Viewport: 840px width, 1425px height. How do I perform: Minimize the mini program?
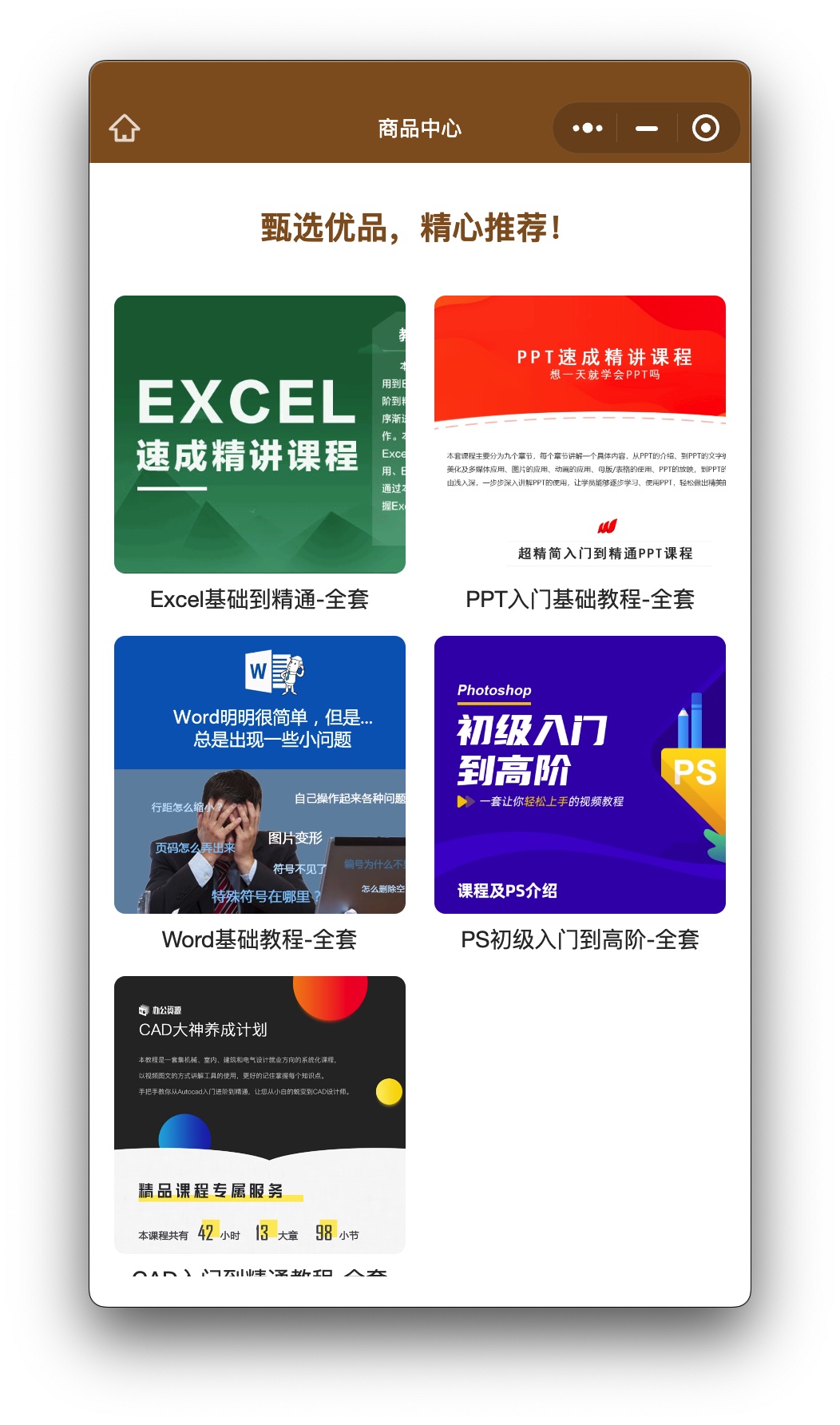[x=647, y=128]
